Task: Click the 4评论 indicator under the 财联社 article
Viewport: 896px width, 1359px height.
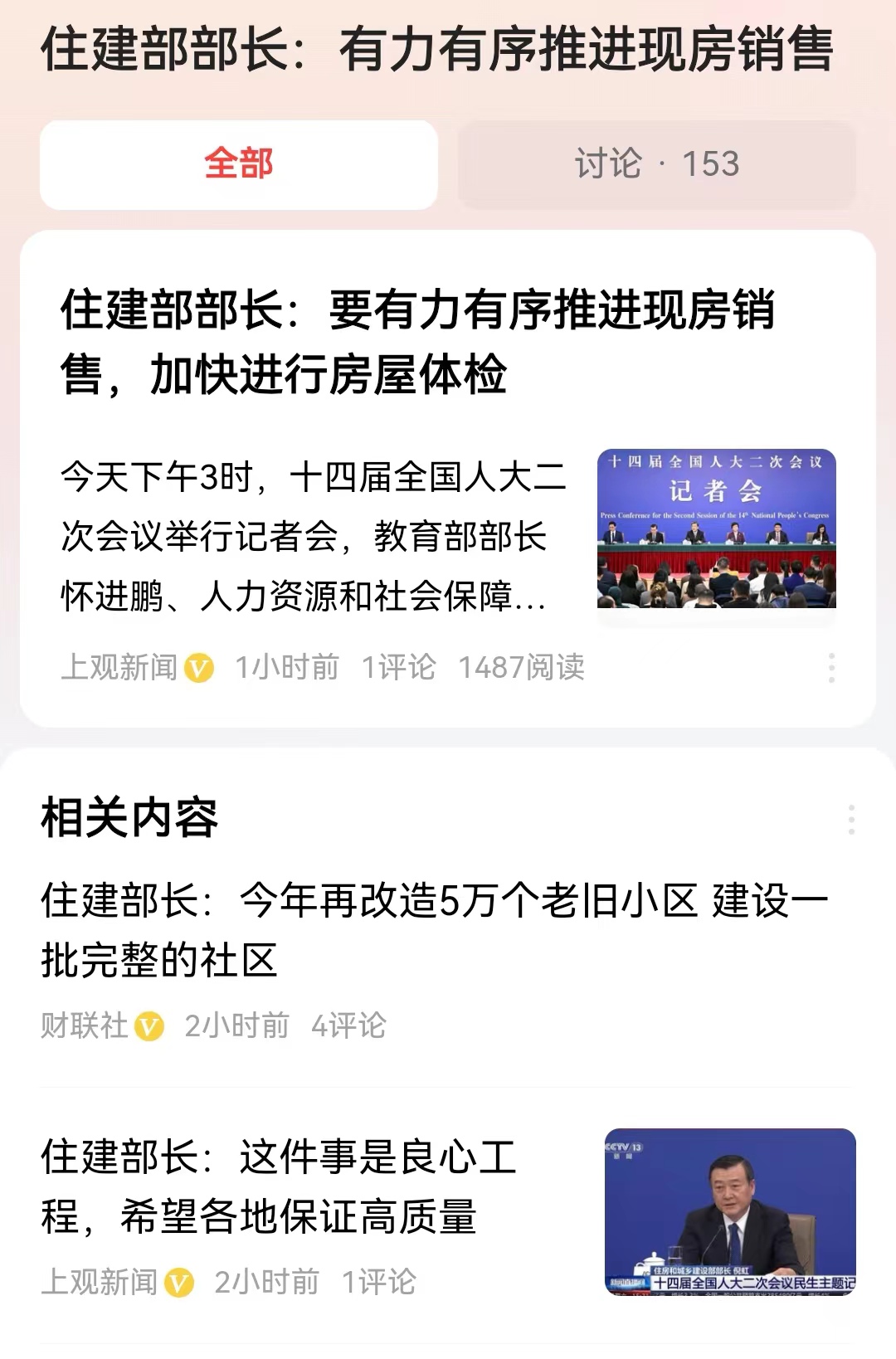Action: 348,1026
